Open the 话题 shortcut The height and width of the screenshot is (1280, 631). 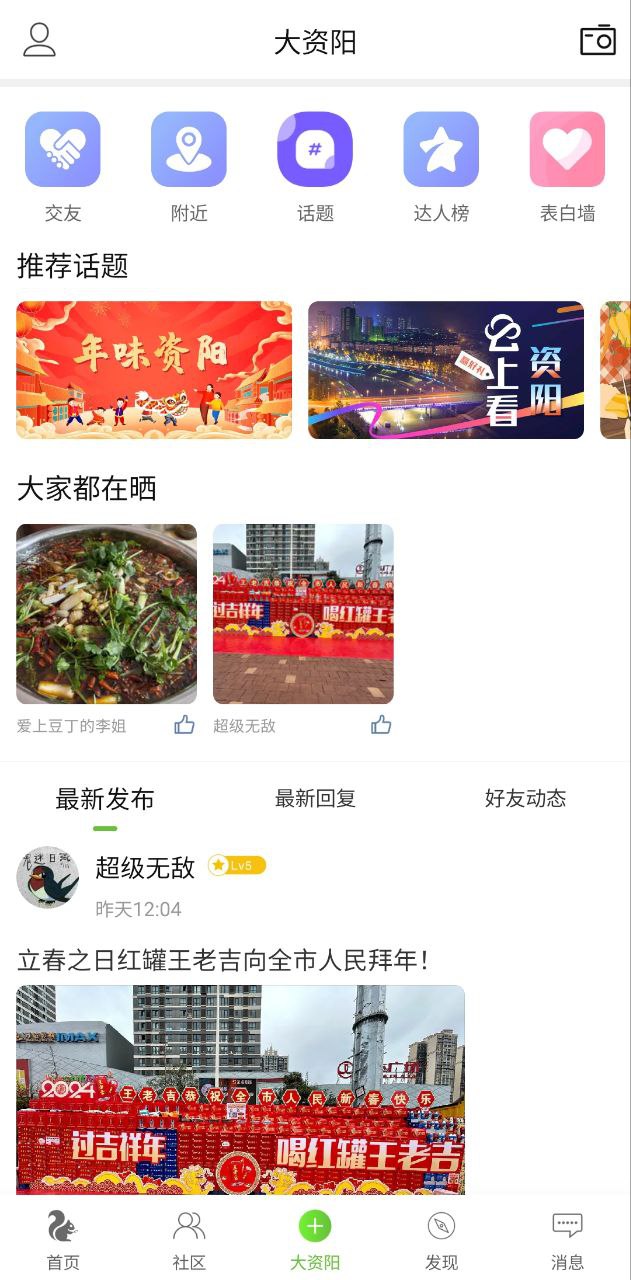coord(315,150)
